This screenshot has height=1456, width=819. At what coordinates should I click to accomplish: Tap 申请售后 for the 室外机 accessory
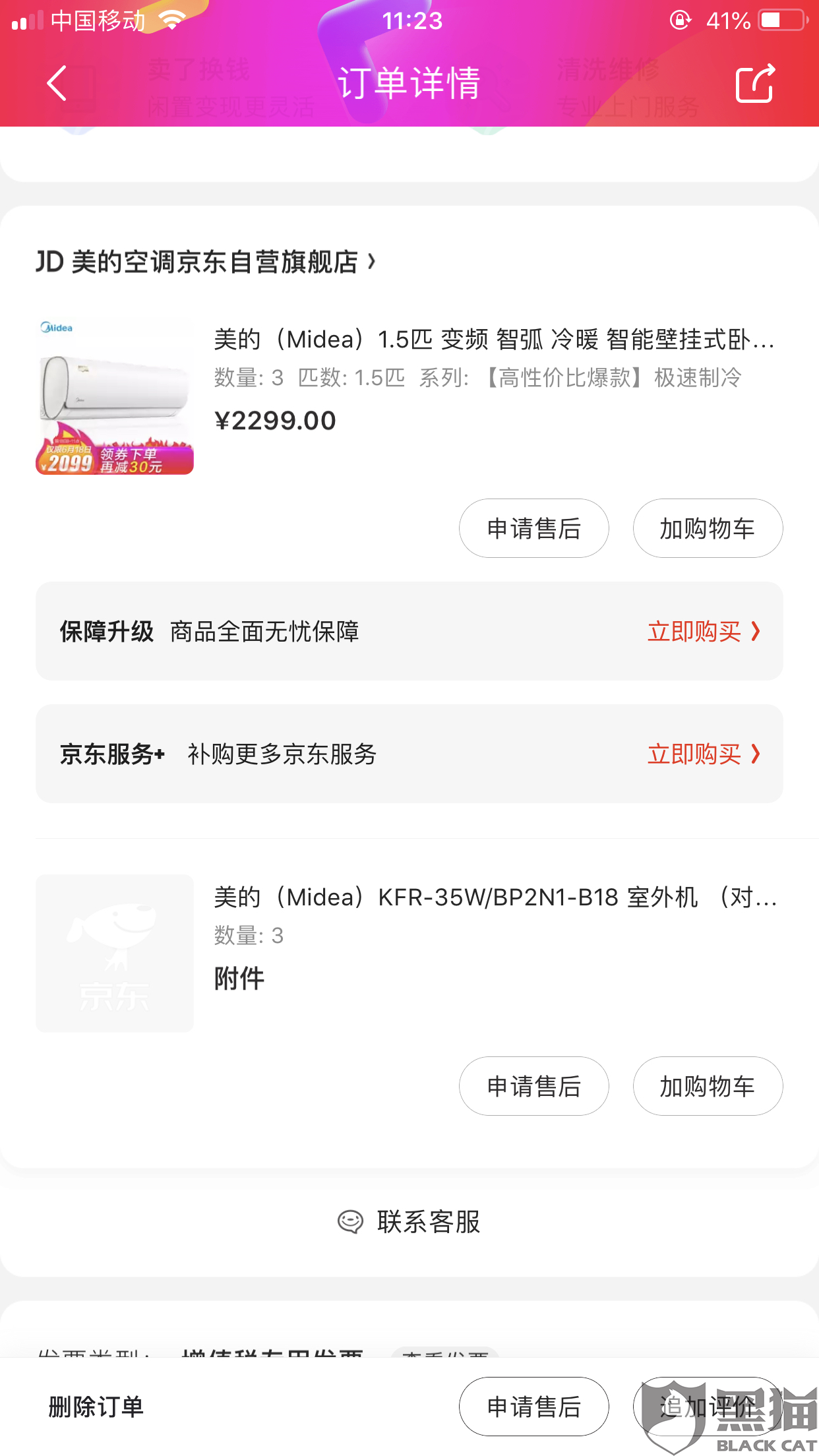[533, 1086]
